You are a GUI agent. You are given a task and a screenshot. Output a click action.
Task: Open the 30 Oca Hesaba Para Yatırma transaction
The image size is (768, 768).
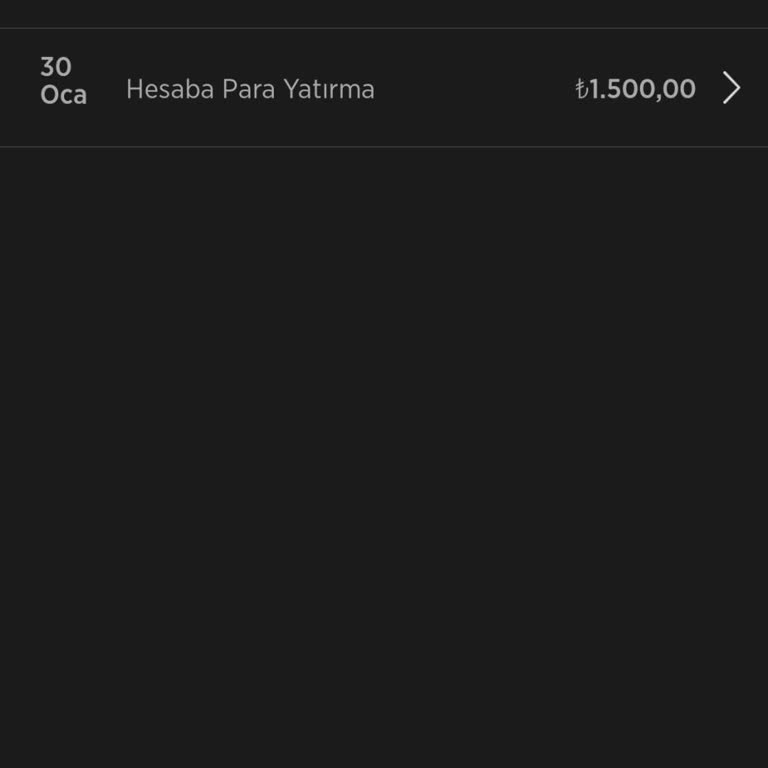[x=384, y=88]
